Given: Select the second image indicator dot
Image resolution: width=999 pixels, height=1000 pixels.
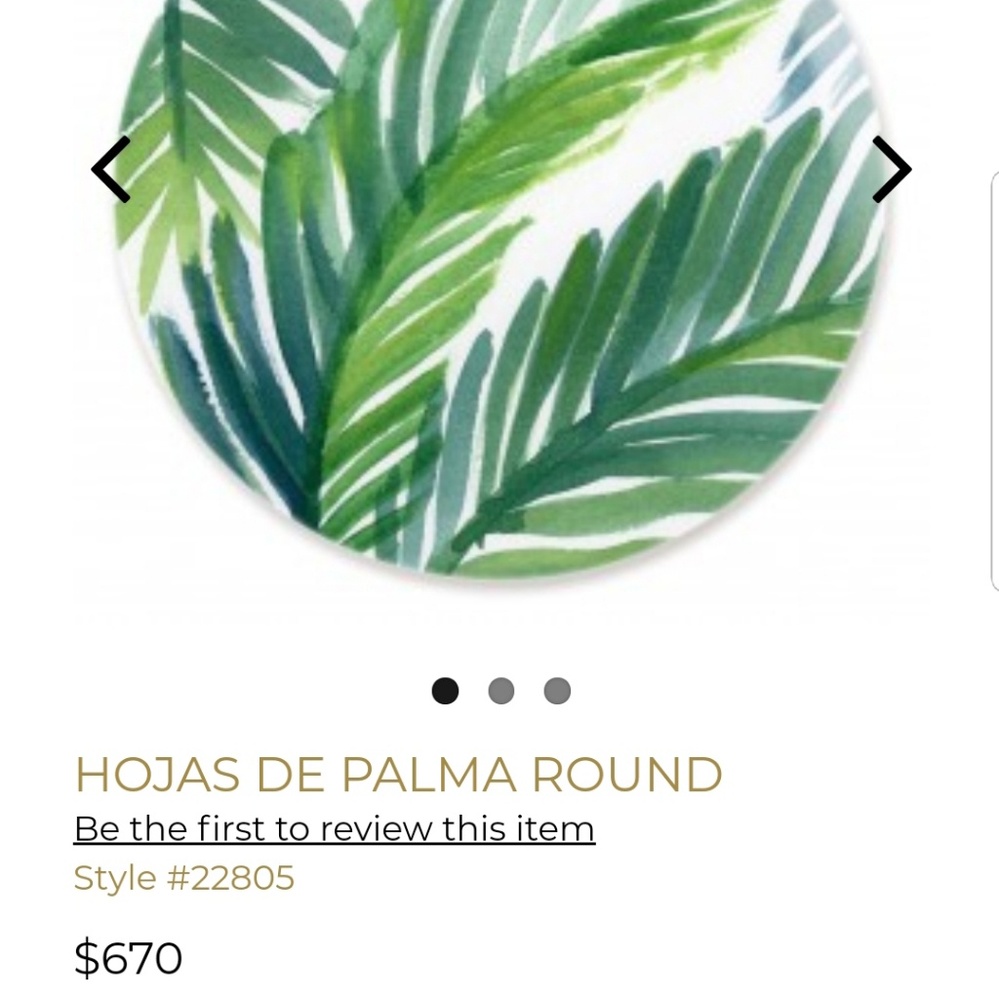Looking at the screenshot, I should click(501, 691).
